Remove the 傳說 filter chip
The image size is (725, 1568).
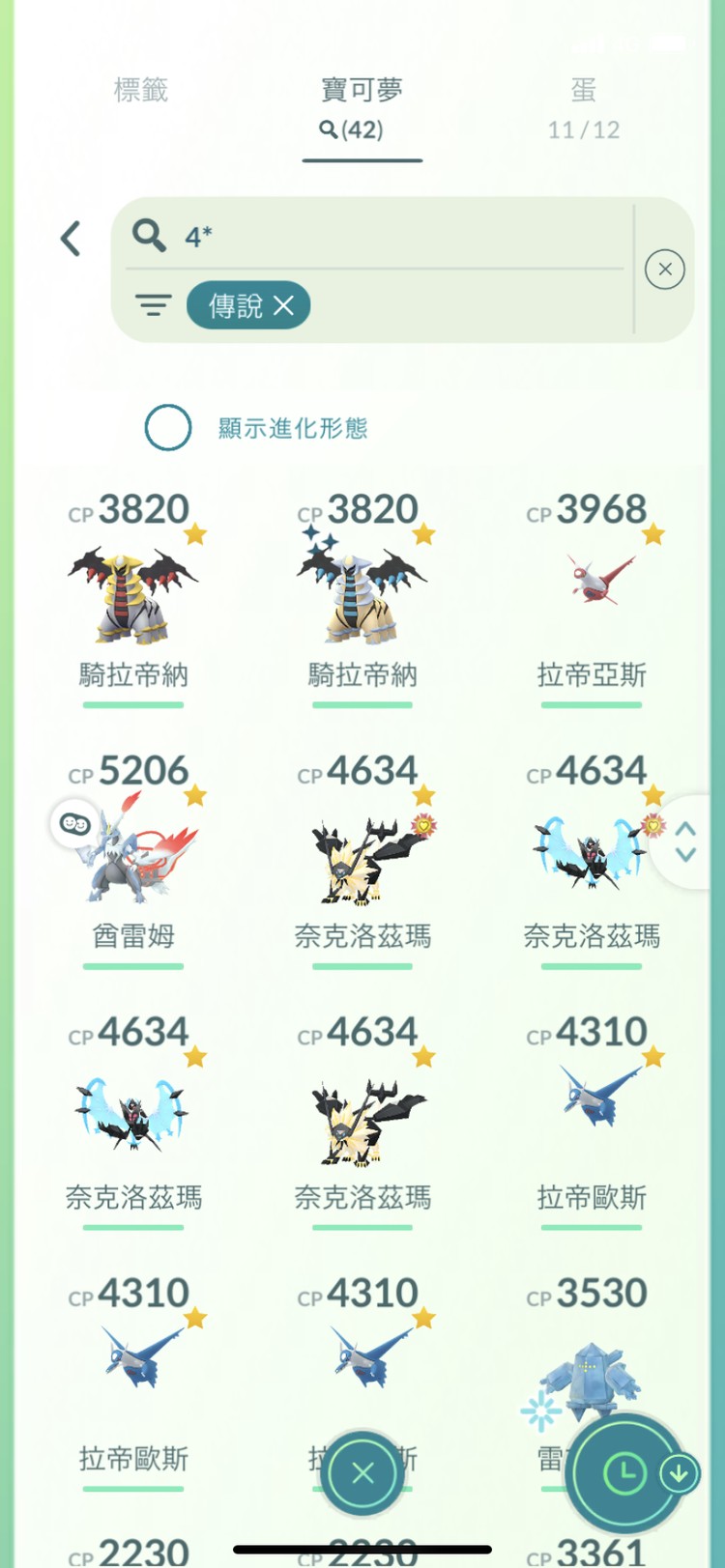coord(283,306)
